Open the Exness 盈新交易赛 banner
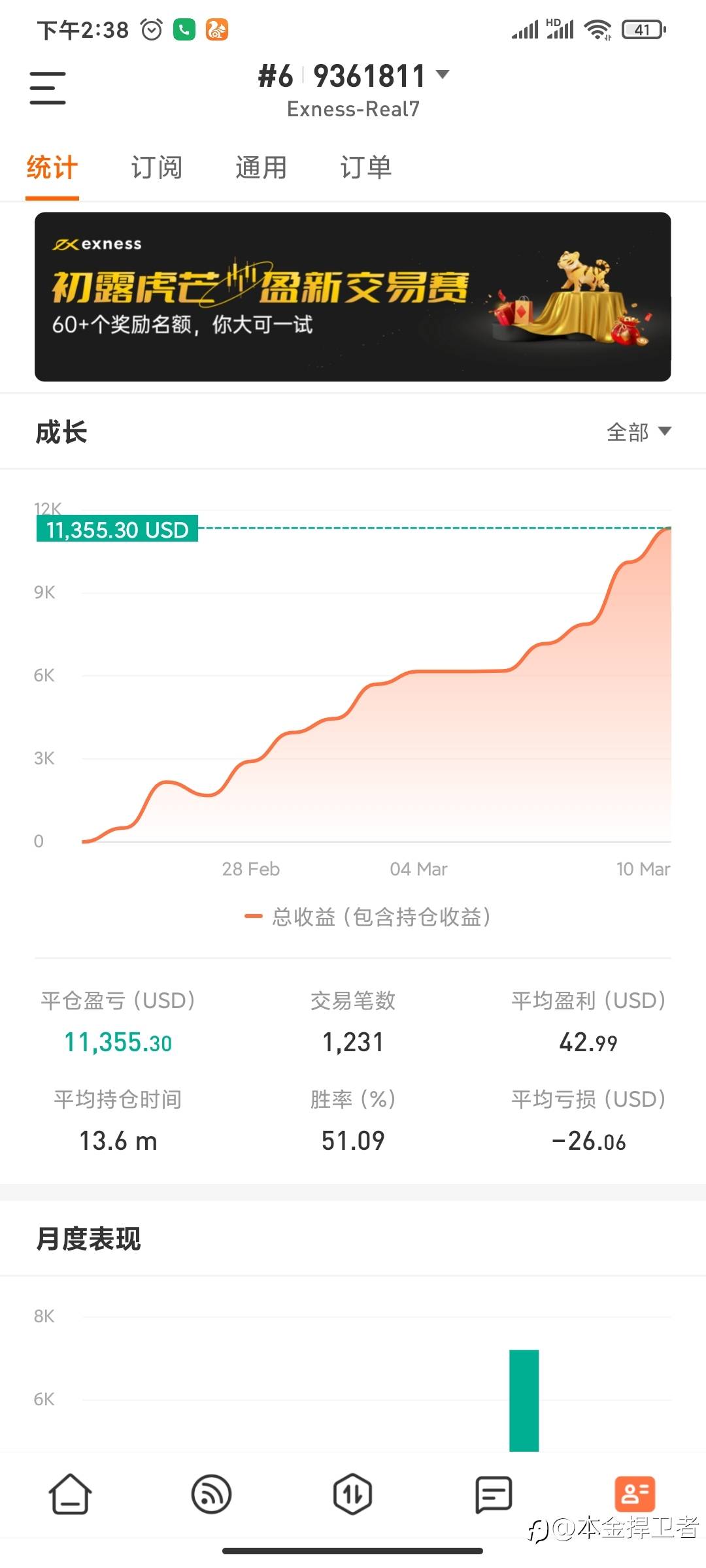This screenshot has height=1568, width=706. coord(353,297)
